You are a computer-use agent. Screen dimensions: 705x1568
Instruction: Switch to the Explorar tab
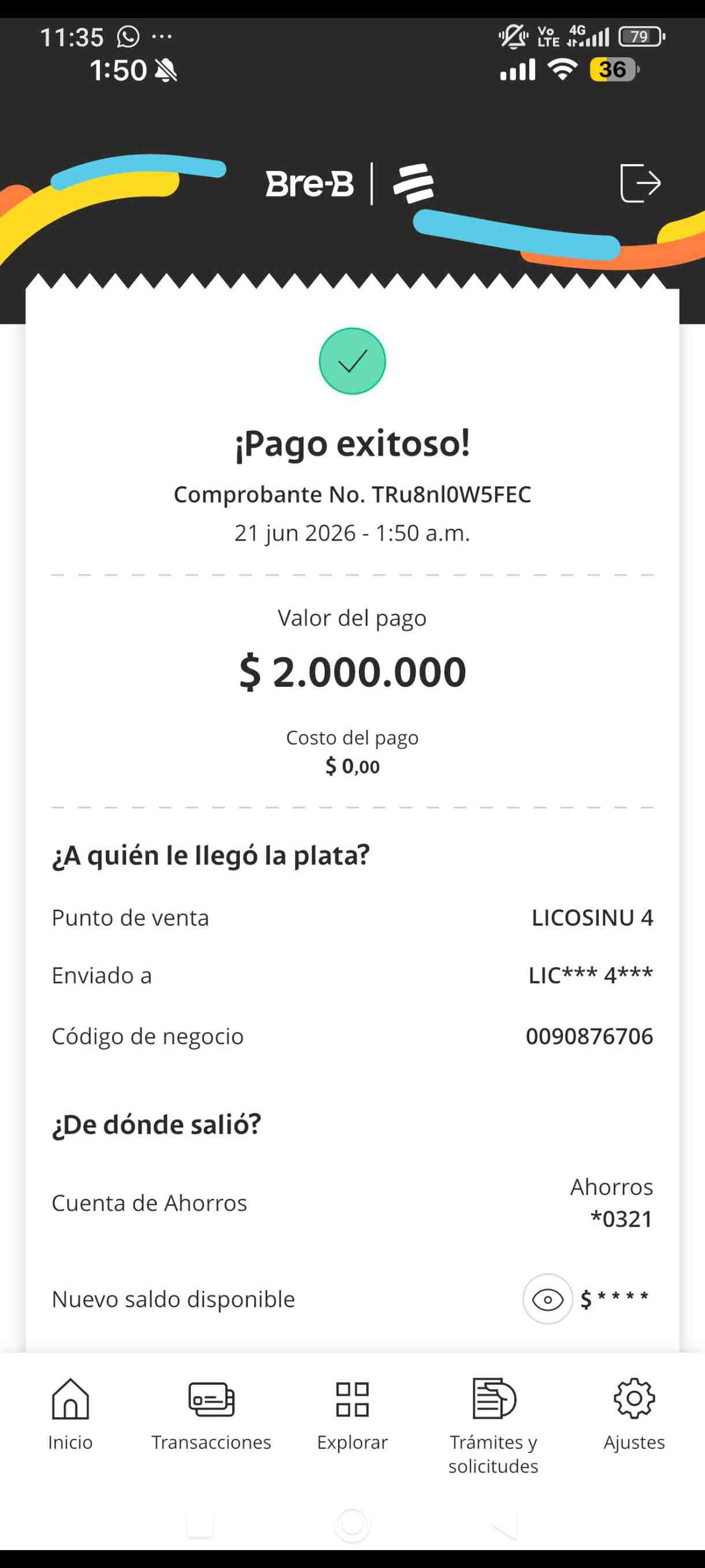[352, 1415]
